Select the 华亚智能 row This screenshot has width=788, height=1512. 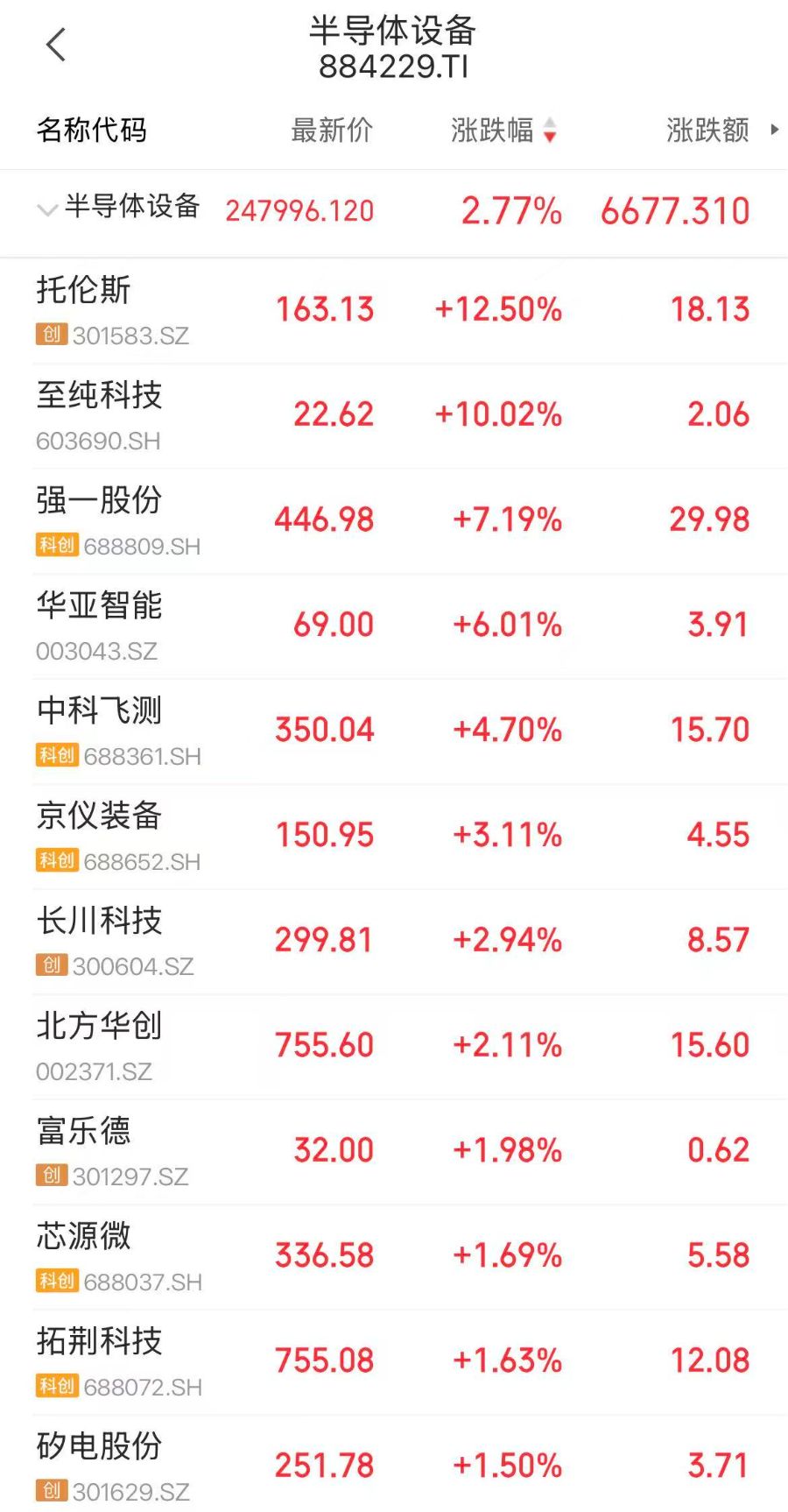(394, 626)
